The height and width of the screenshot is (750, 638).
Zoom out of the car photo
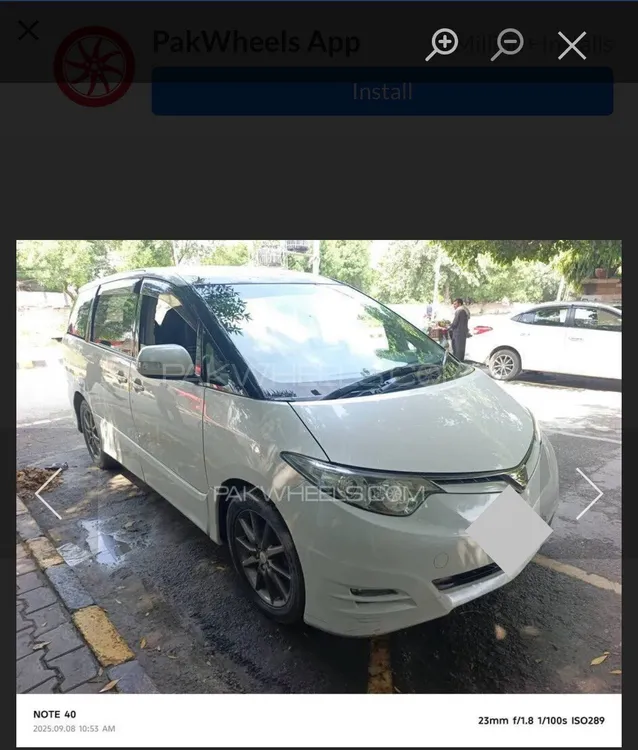(507, 44)
